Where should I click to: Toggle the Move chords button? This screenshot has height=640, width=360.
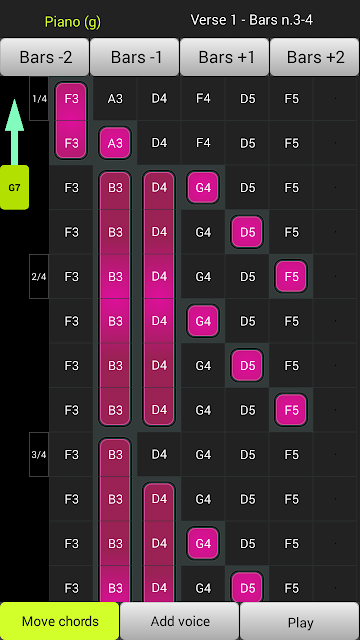(x=60, y=621)
